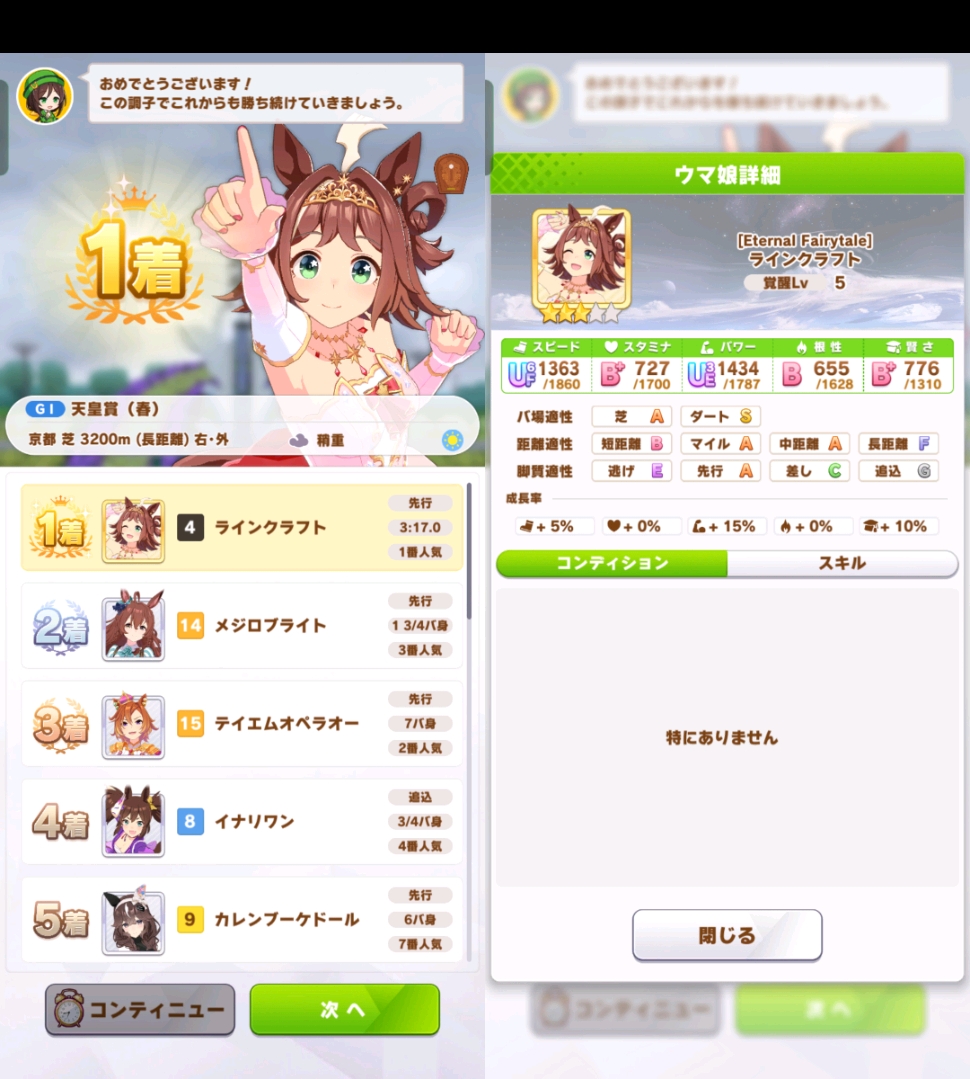Image resolution: width=970 pixels, height=1079 pixels.
Task: Select the コンディション tab
Action: click(612, 563)
